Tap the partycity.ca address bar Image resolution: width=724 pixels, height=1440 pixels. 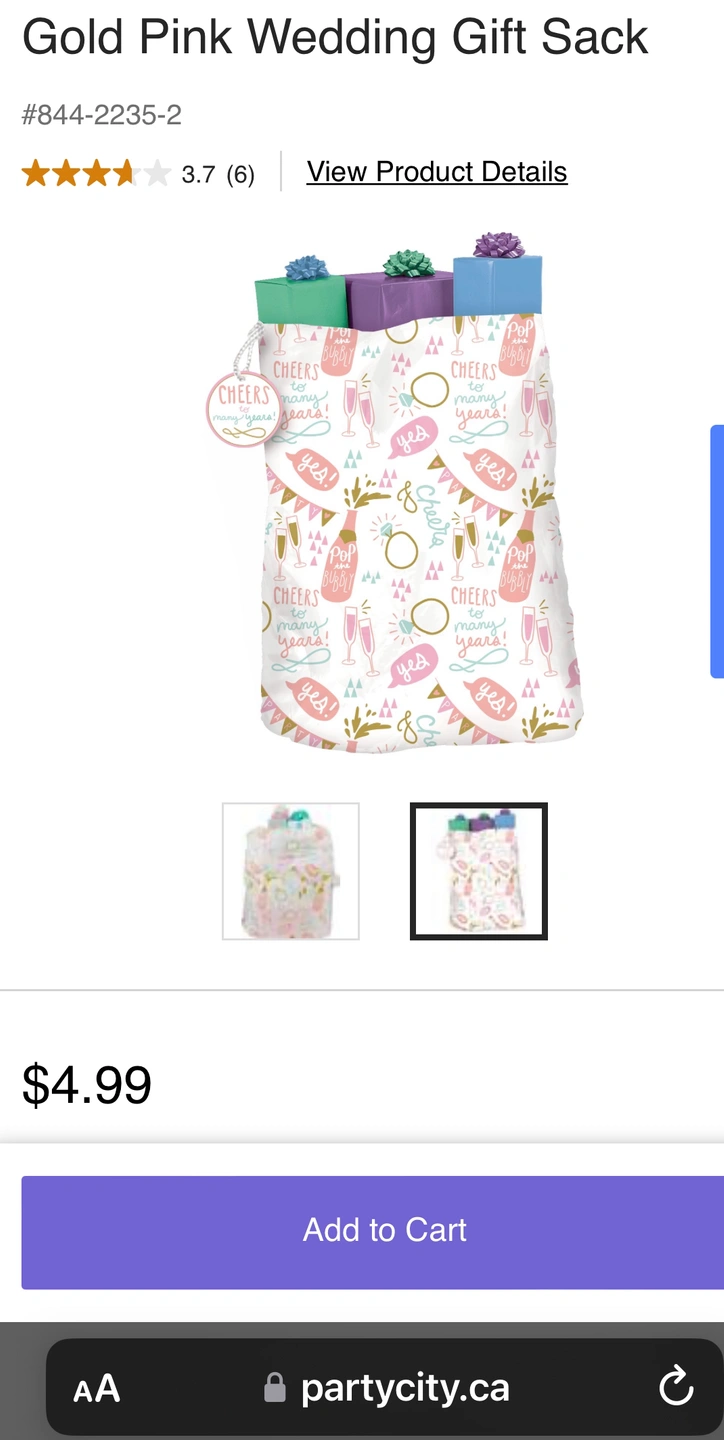click(388, 1388)
